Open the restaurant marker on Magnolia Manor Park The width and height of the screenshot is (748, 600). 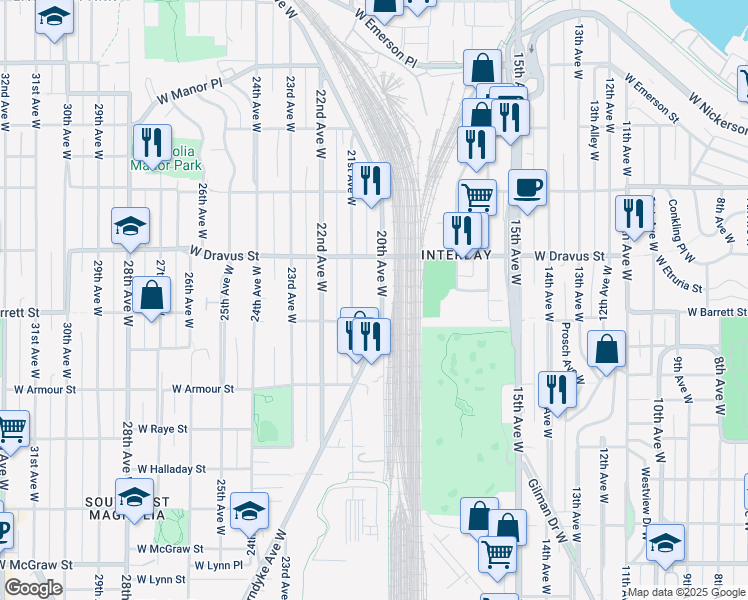(152, 143)
